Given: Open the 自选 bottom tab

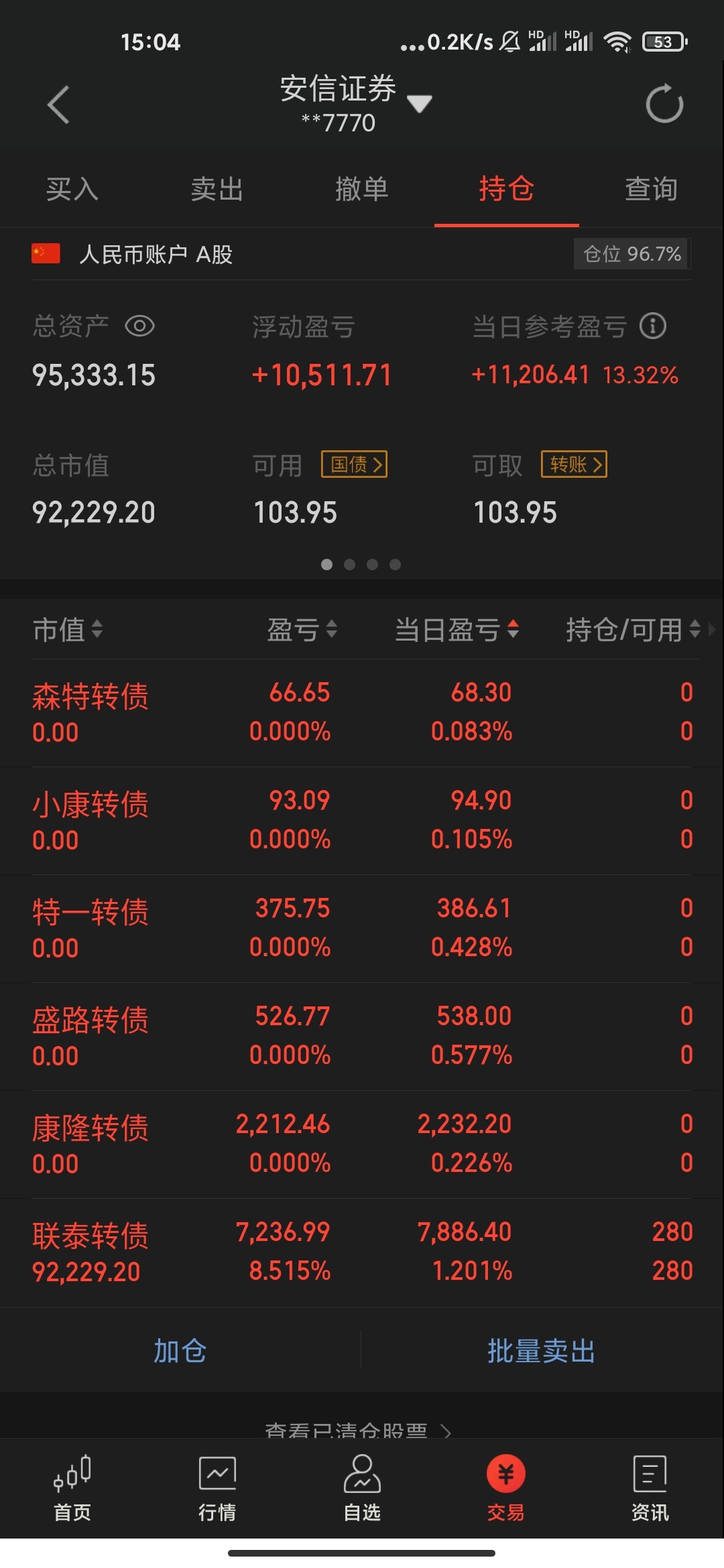Looking at the screenshot, I should click(x=362, y=1488).
